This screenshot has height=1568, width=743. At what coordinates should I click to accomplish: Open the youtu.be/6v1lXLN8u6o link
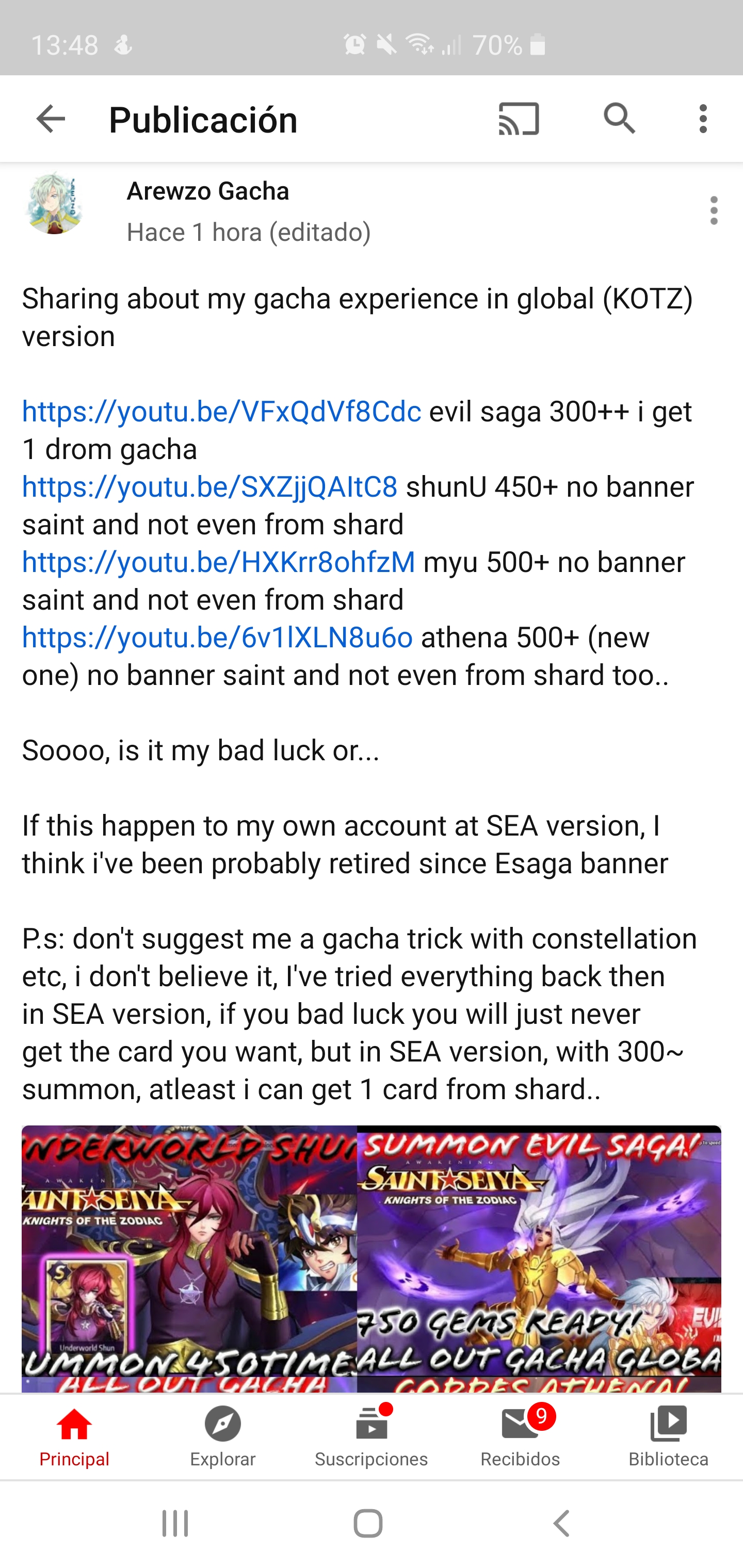217,638
